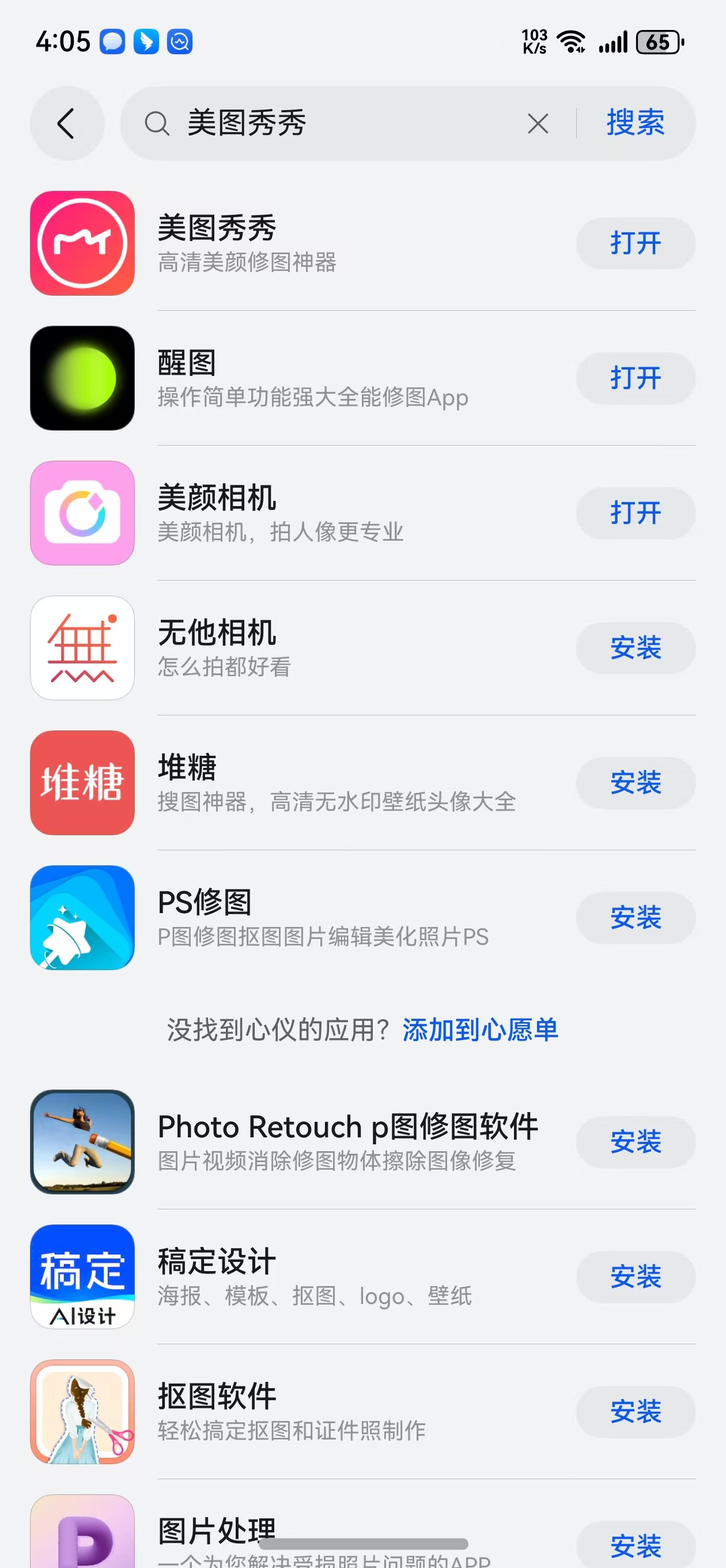Viewport: 726px width, 1568px height.
Task: Select the 美颜相机 camera icon
Action: (82, 513)
